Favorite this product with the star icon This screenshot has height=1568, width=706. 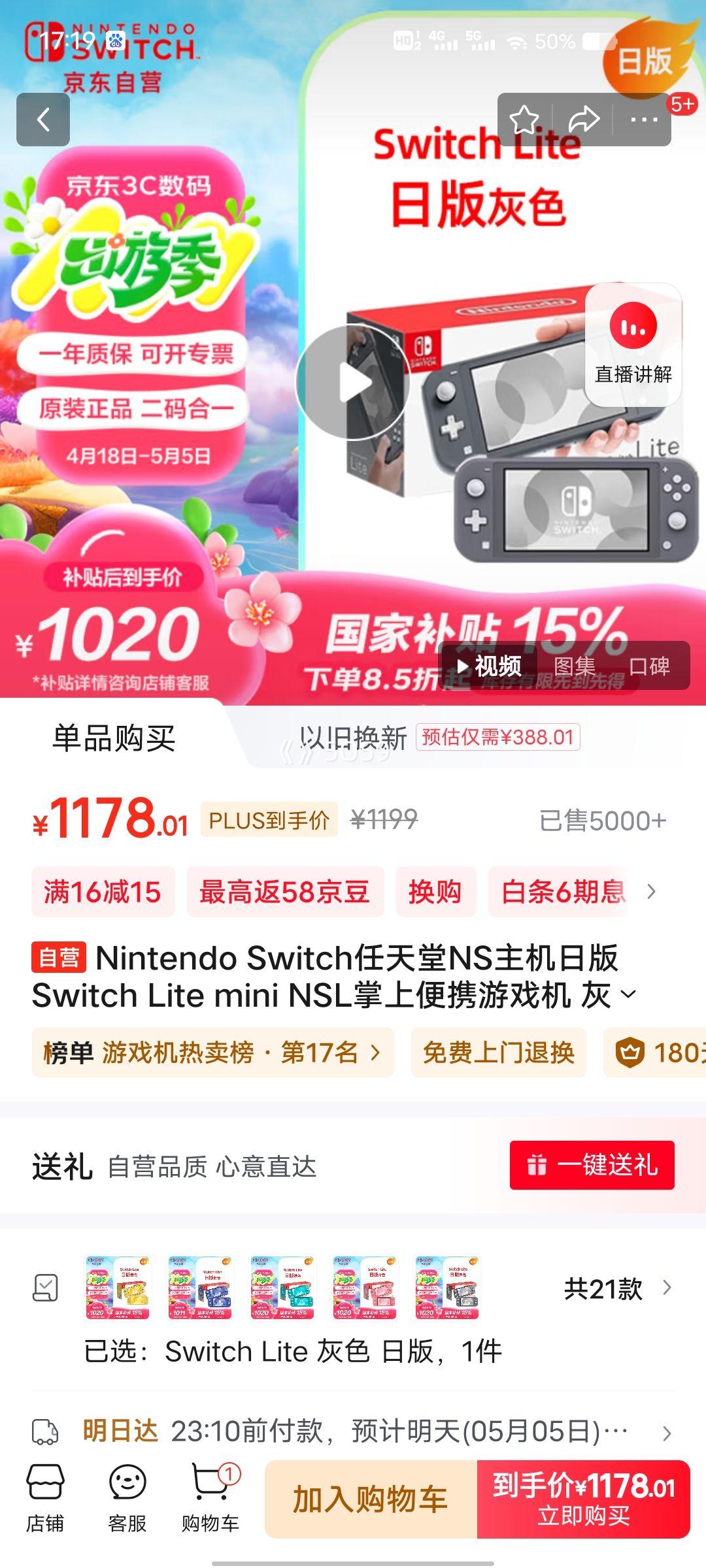(524, 120)
